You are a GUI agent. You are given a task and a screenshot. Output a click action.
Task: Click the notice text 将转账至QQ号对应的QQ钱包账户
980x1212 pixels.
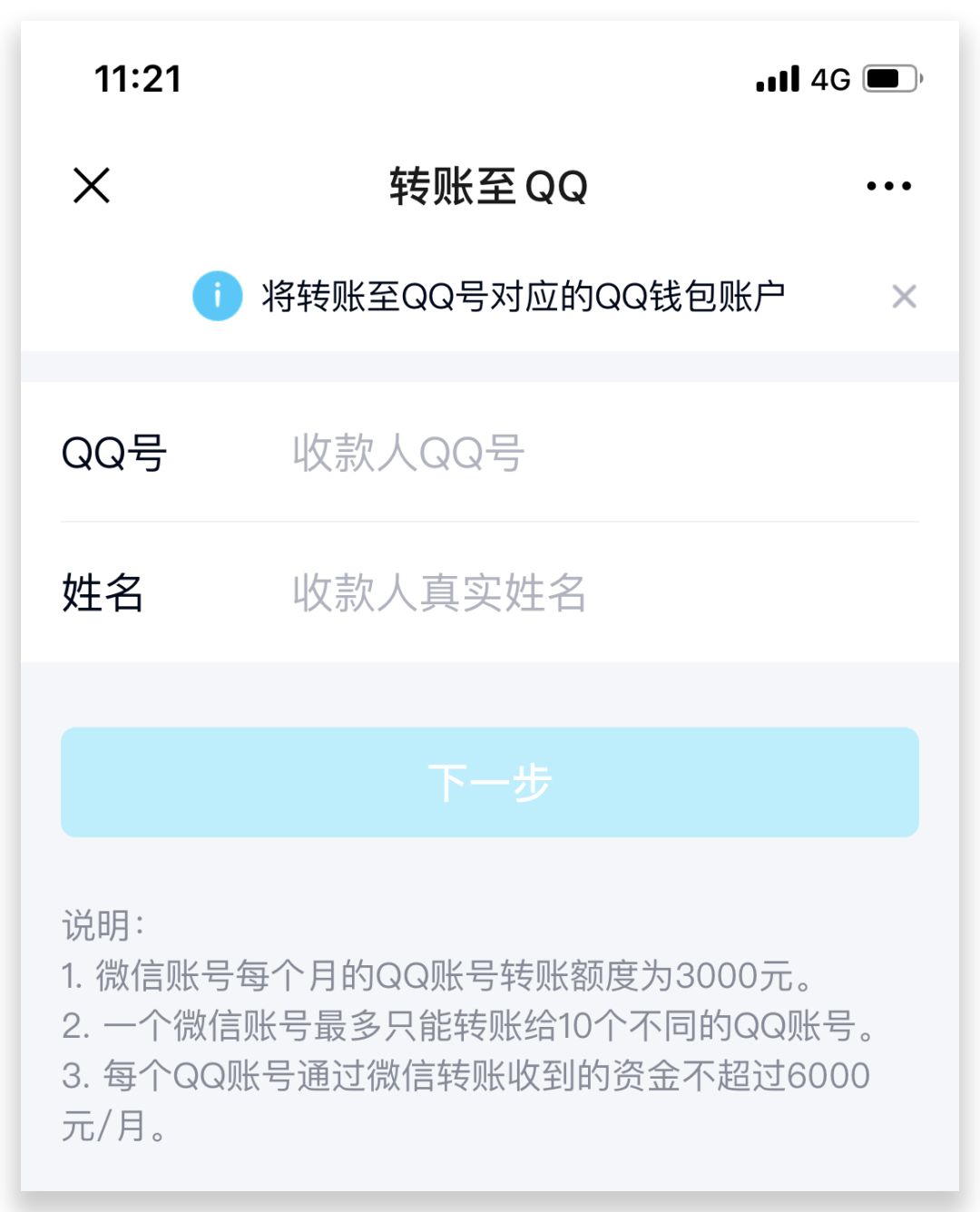point(526,295)
